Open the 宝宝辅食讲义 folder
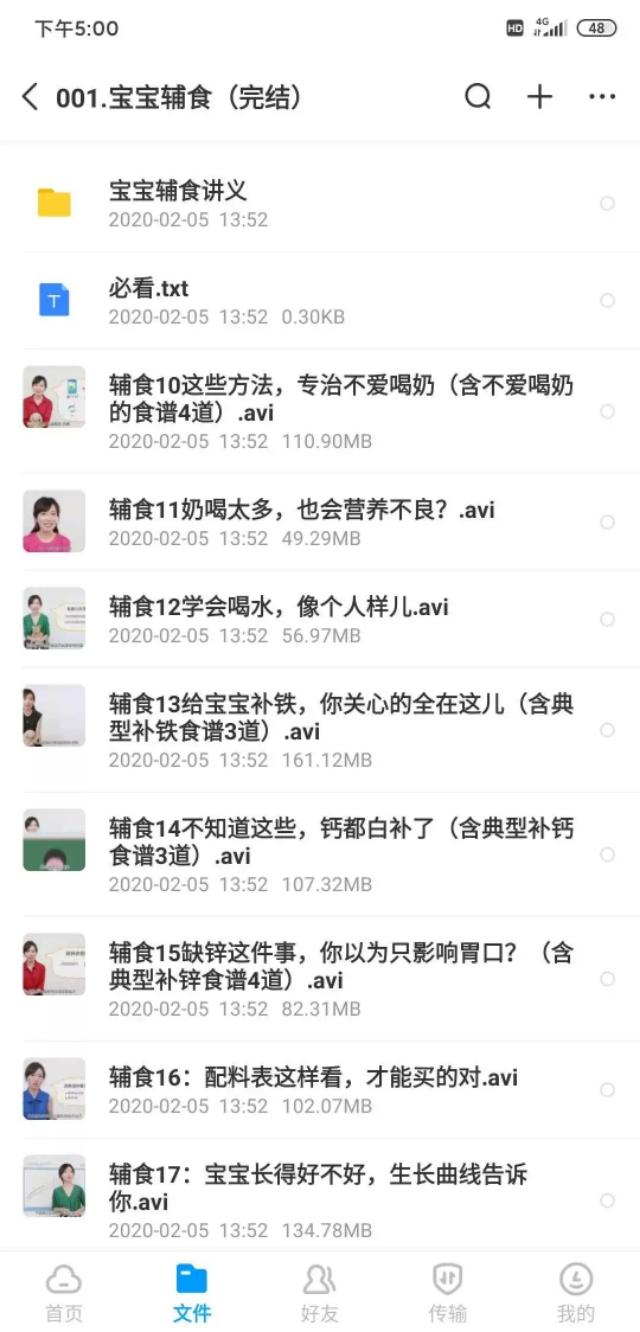 coord(320,203)
